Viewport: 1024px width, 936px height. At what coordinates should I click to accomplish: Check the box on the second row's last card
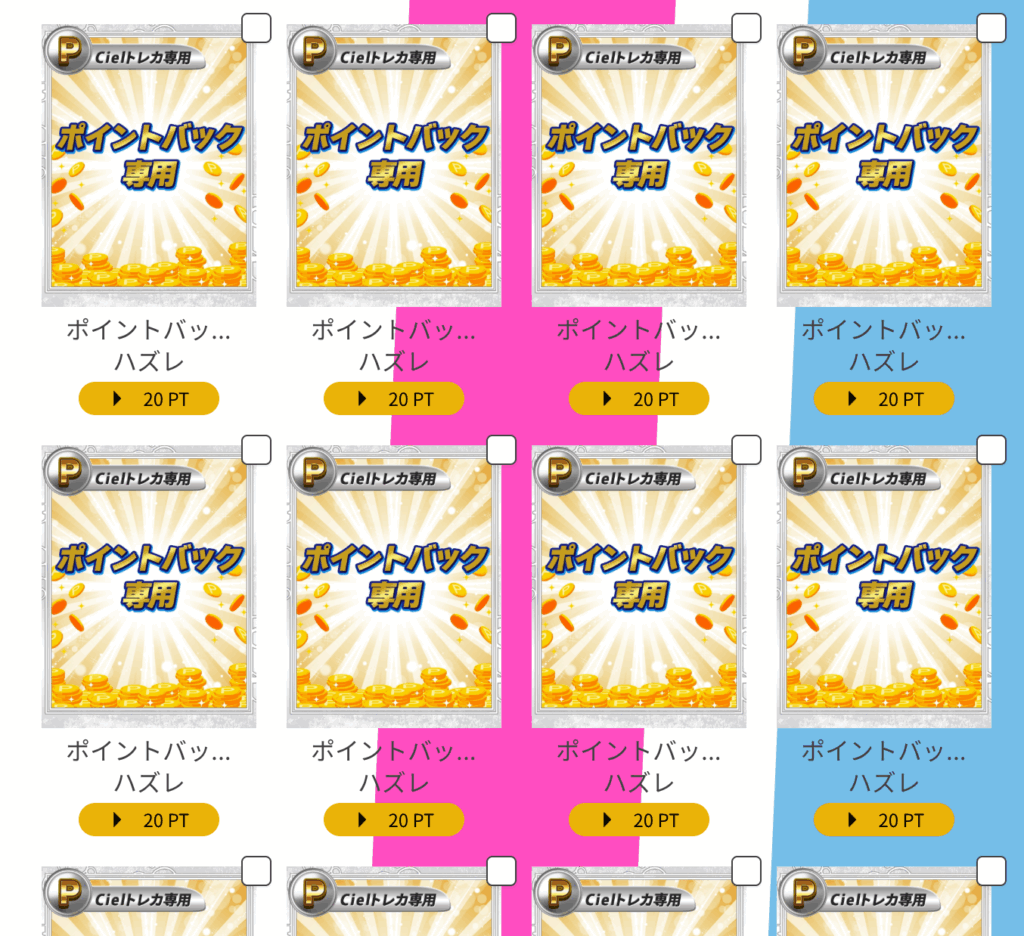[x=991, y=450]
